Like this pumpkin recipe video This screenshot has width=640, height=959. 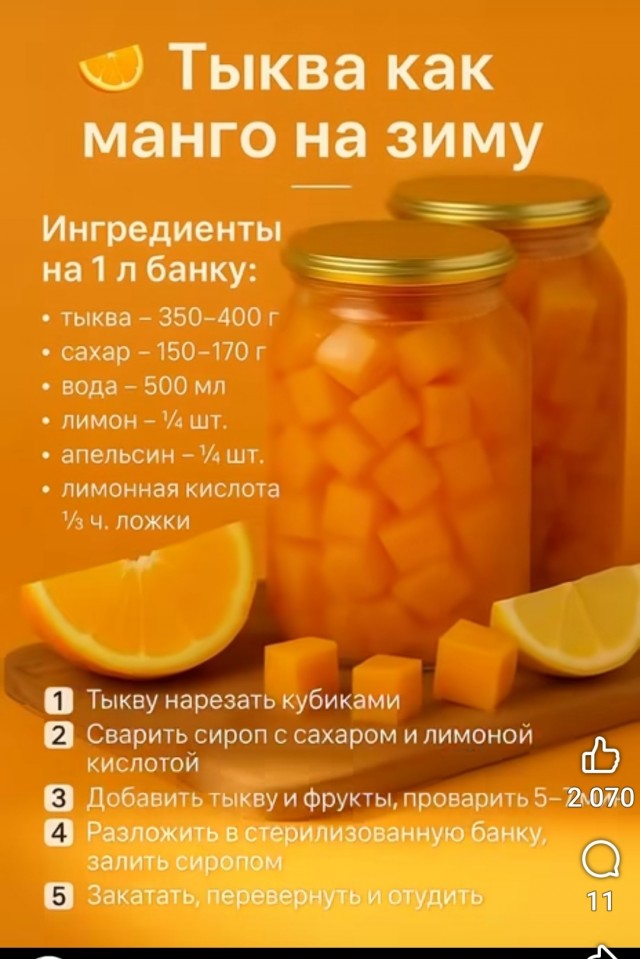point(600,758)
